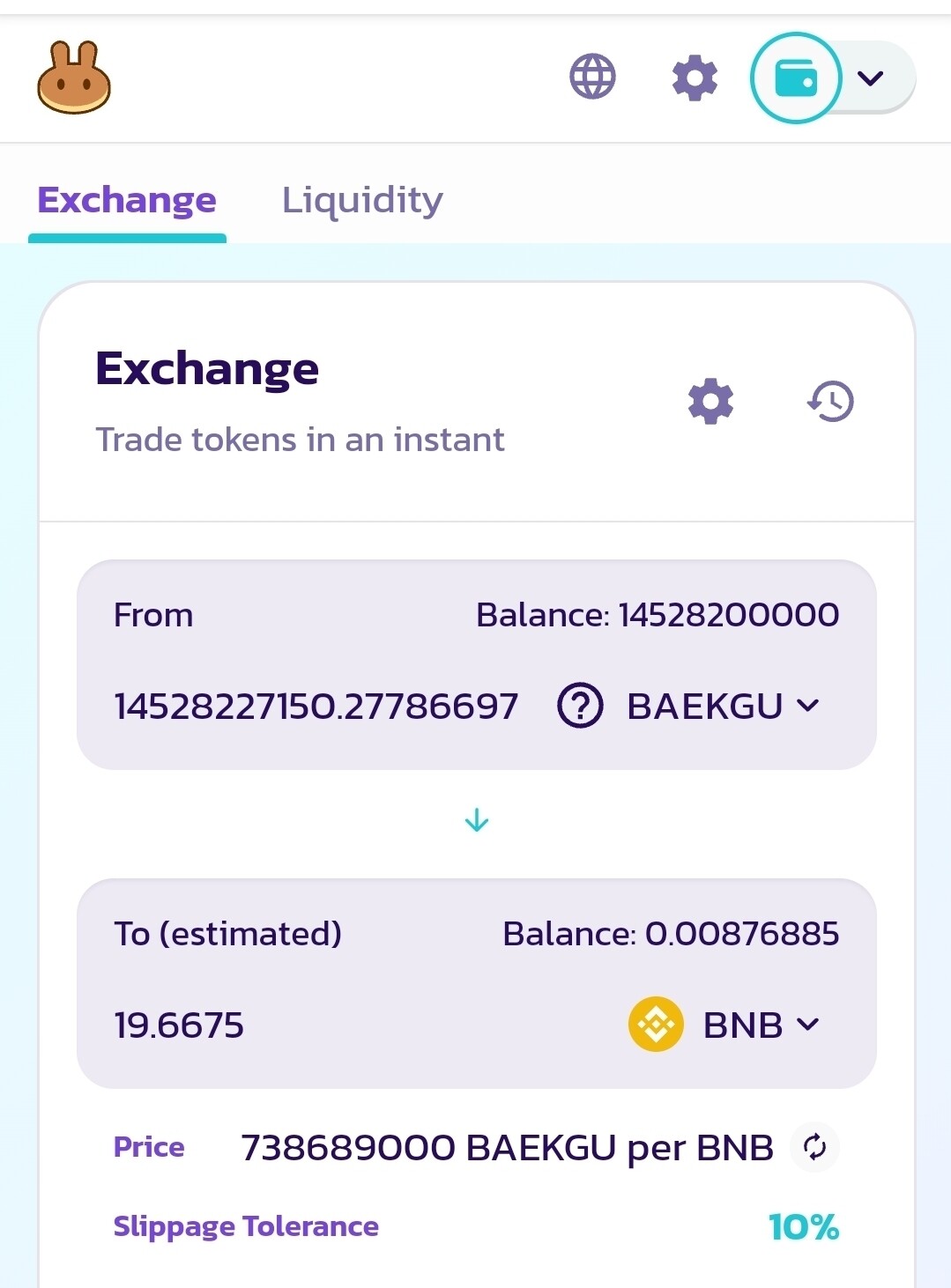951x1288 pixels.
Task: Change the BNB output token
Action: coord(724,1025)
